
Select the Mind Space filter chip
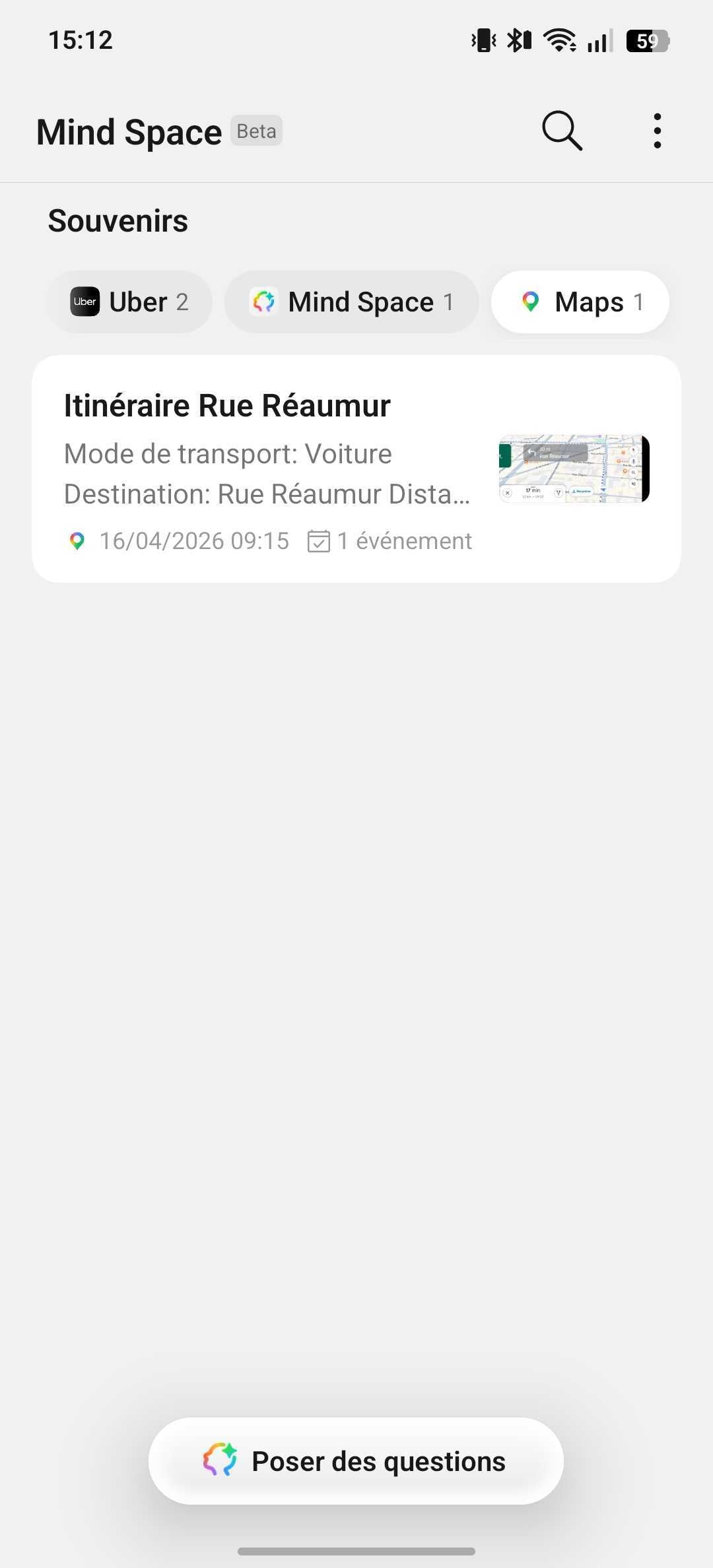tap(351, 302)
